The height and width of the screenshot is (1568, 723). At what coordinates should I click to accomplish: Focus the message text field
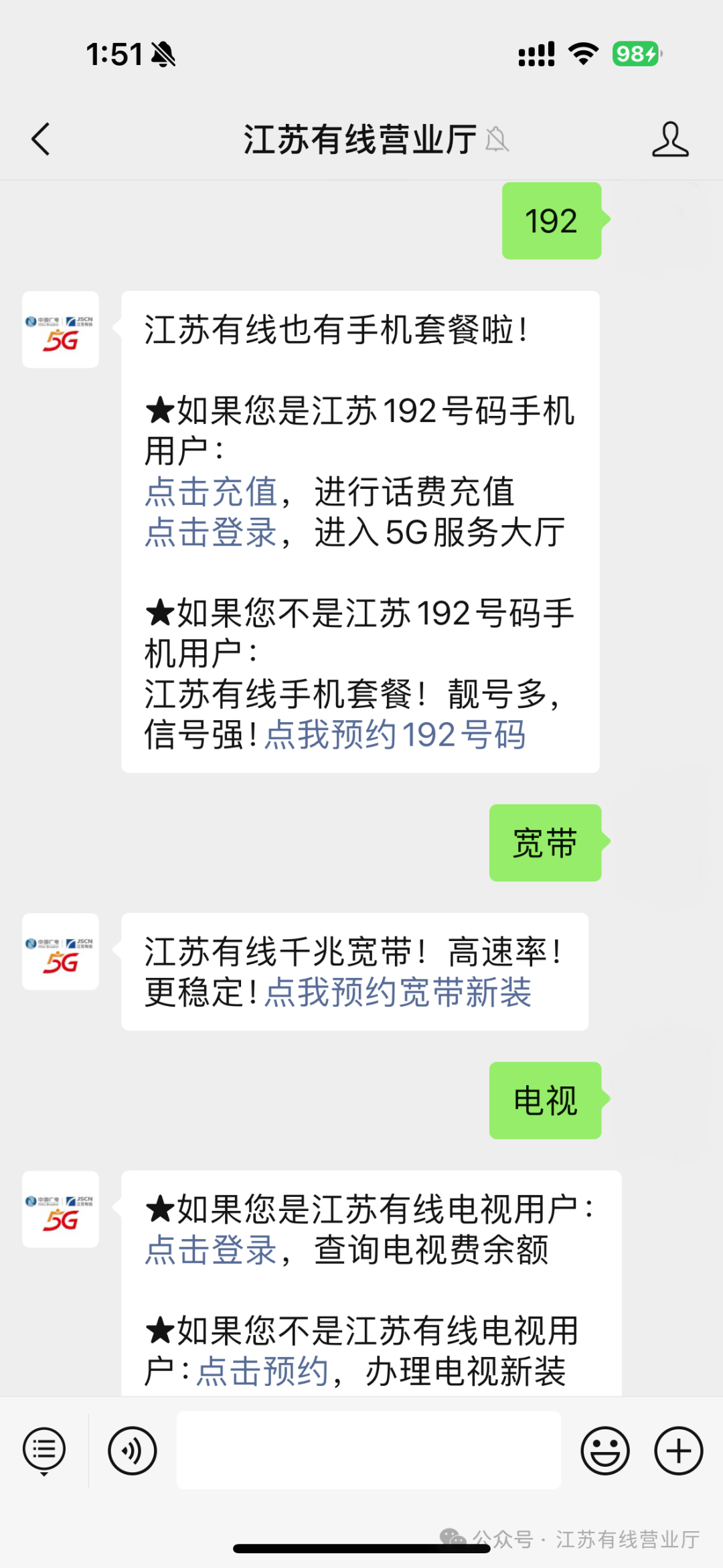pos(369,1450)
